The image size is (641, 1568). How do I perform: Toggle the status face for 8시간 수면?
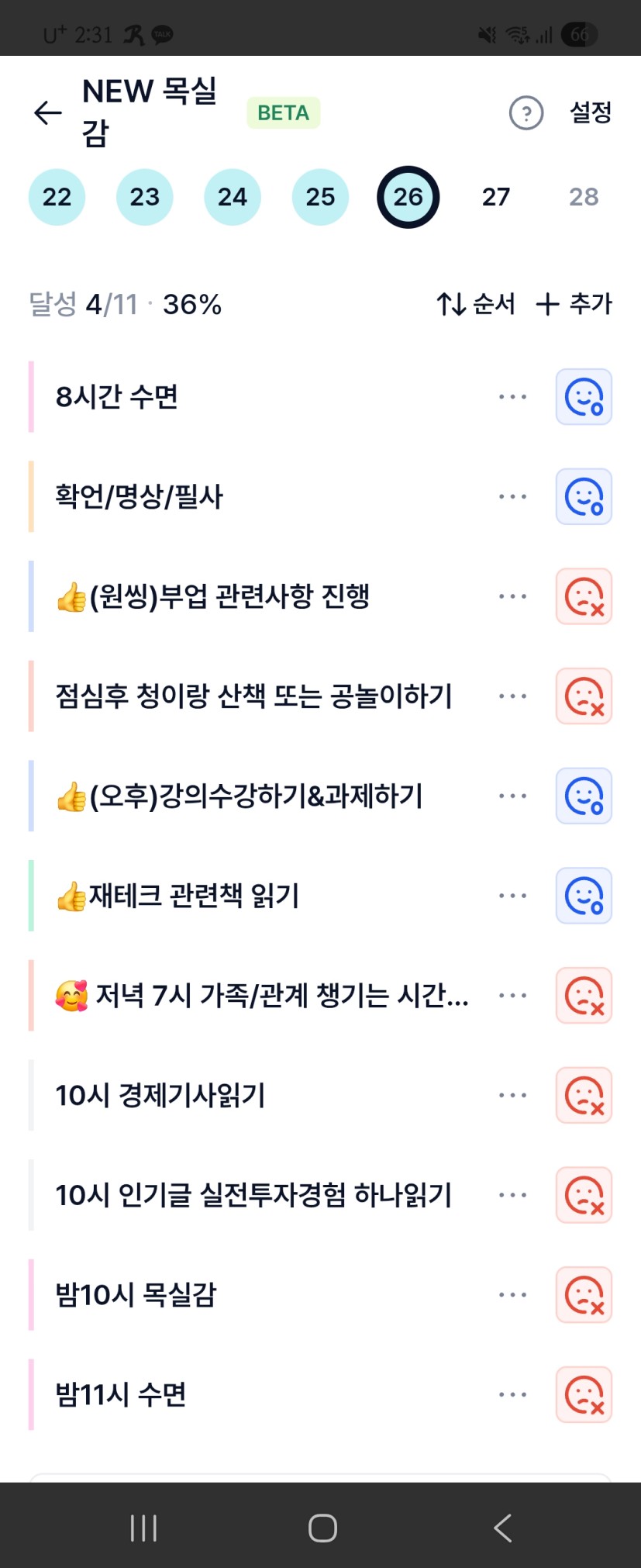coord(584,397)
